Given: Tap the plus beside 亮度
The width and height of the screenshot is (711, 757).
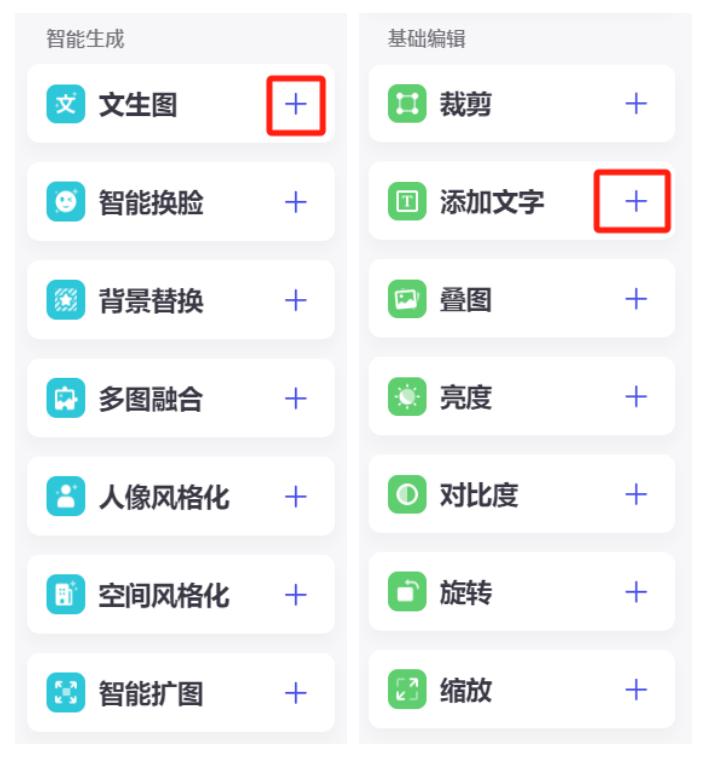Looking at the screenshot, I should click(x=636, y=397).
